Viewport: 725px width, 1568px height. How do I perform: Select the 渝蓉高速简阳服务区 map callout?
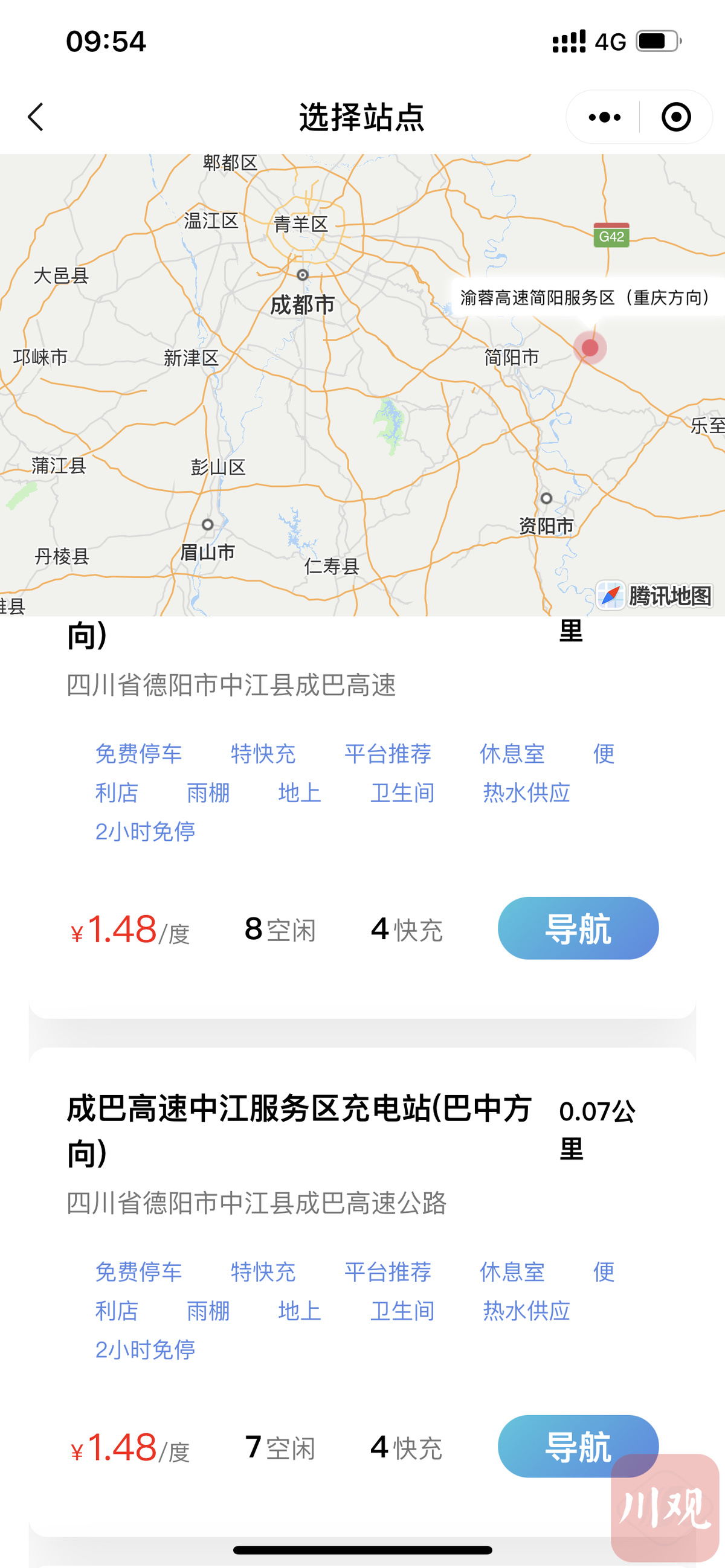(584, 298)
